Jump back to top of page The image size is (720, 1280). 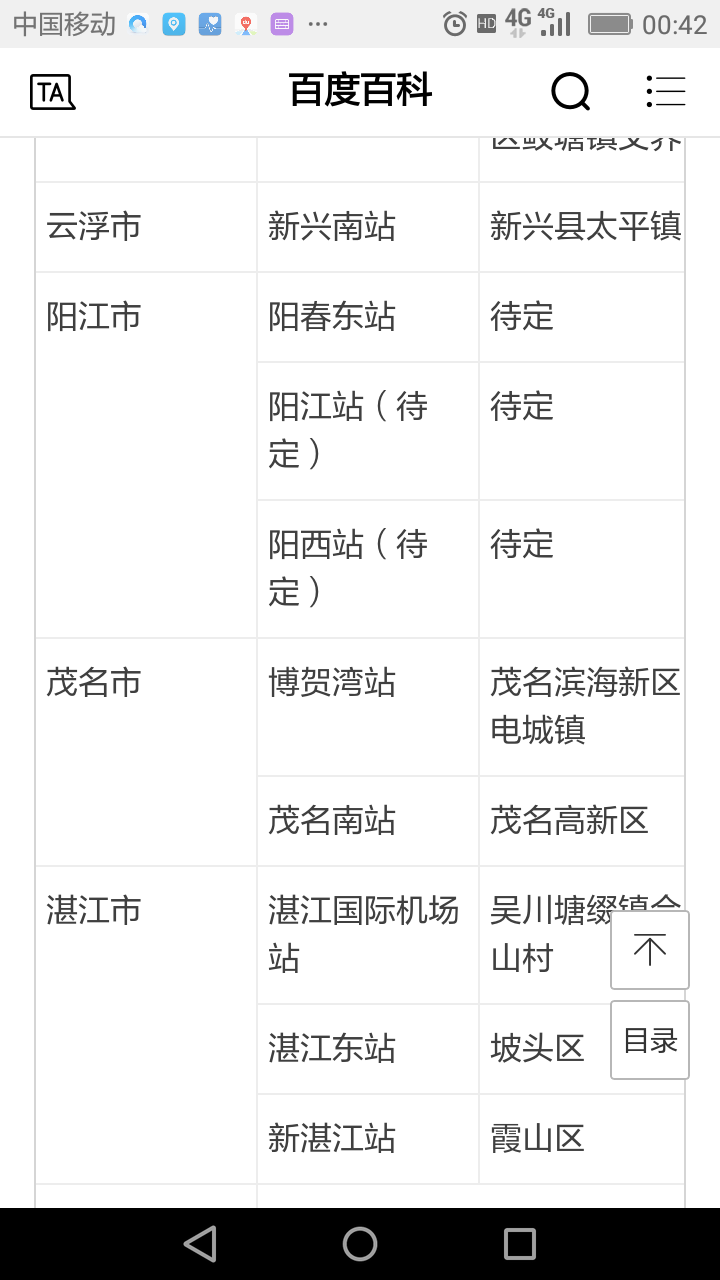650,950
